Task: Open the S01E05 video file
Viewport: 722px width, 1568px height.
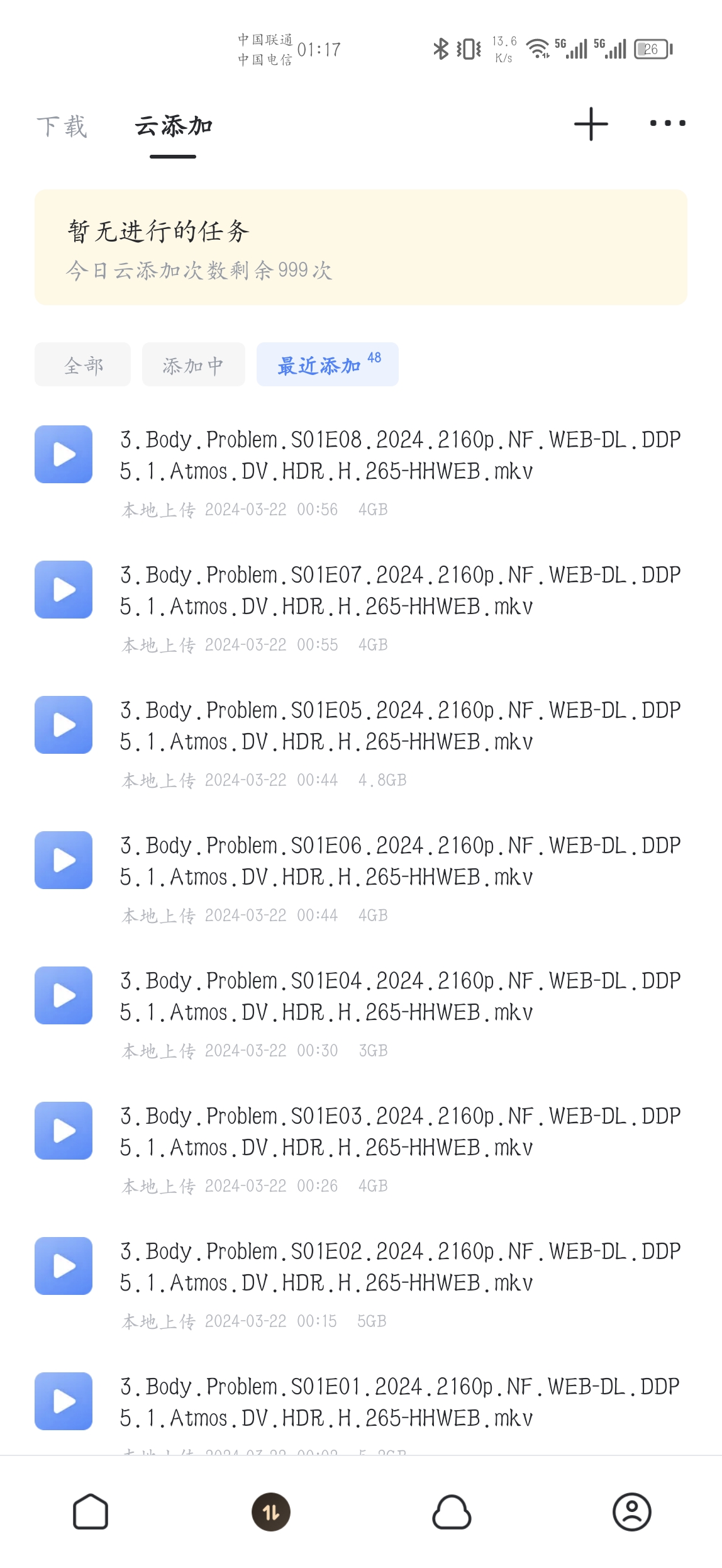Action: (x=400, y=726)
